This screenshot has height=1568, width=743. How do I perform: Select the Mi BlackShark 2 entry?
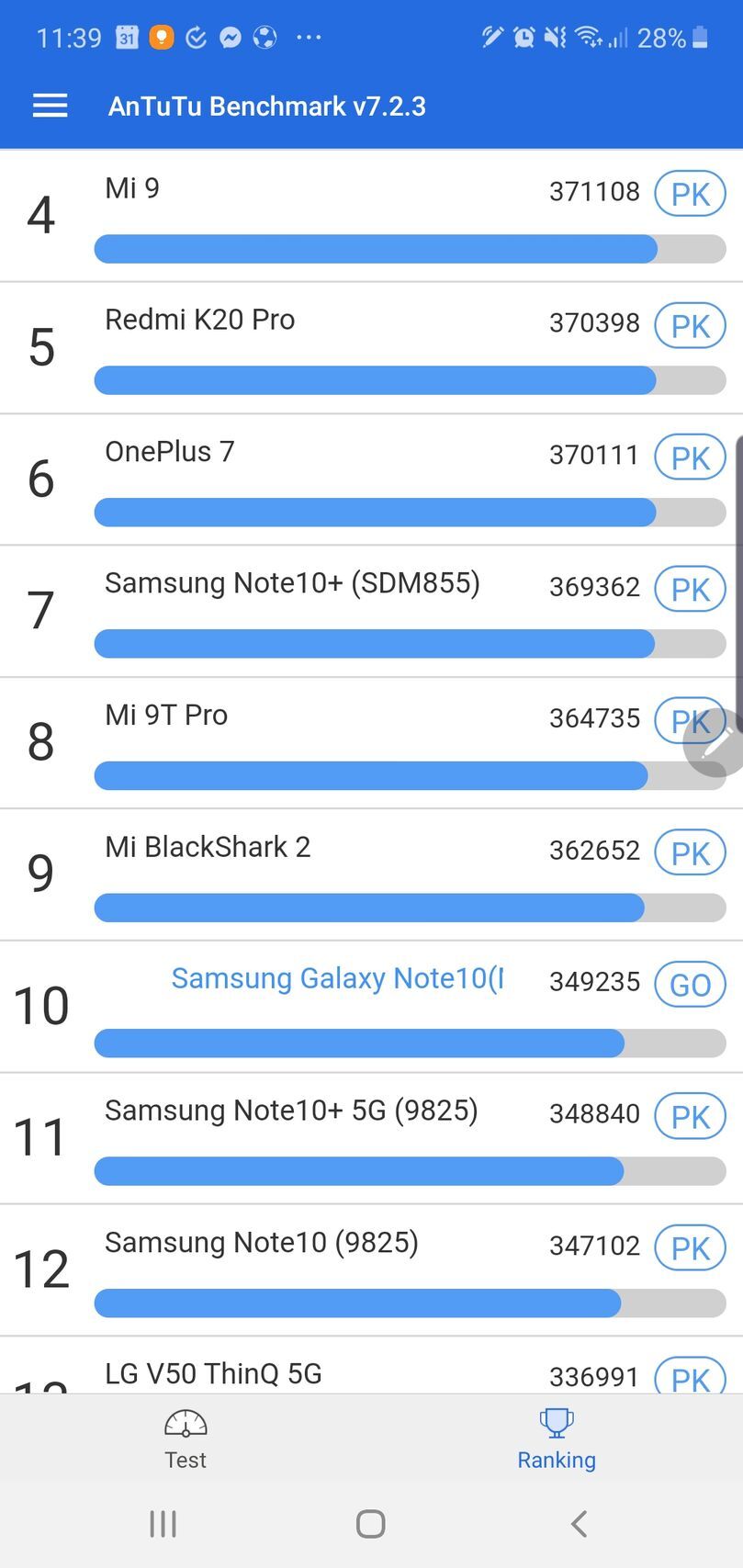[x=208, y=847]
